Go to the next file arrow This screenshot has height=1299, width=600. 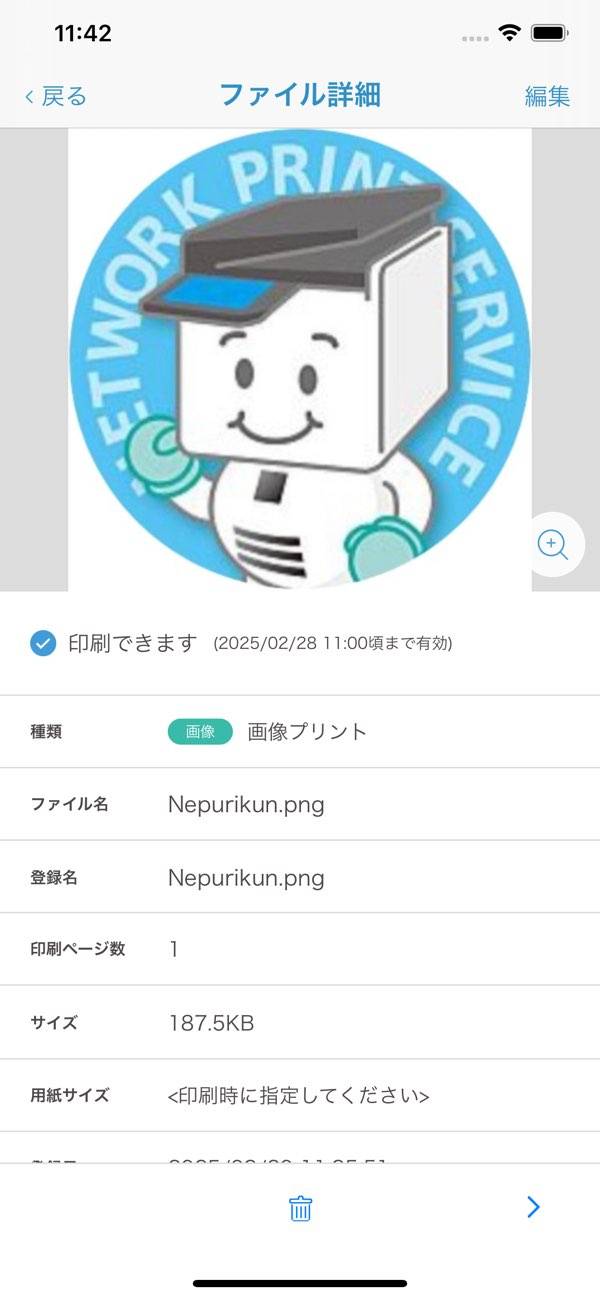(x=533, y=1207)
